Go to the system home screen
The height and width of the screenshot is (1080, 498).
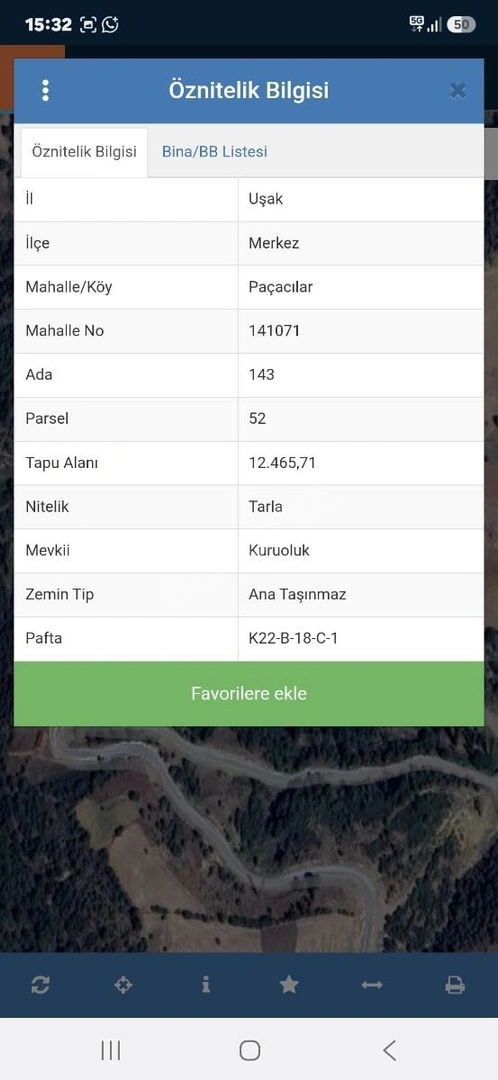pos(249,1050)
